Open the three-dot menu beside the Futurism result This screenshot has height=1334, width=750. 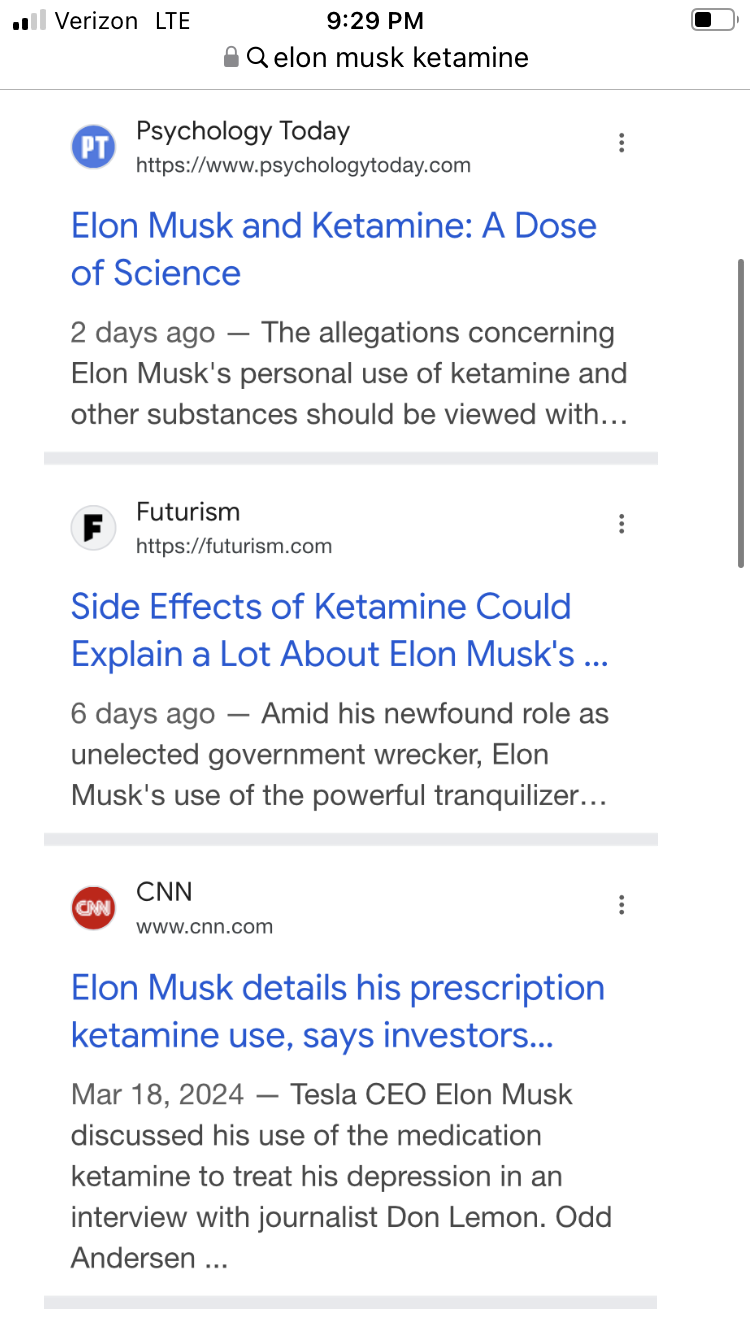(621, 523)
